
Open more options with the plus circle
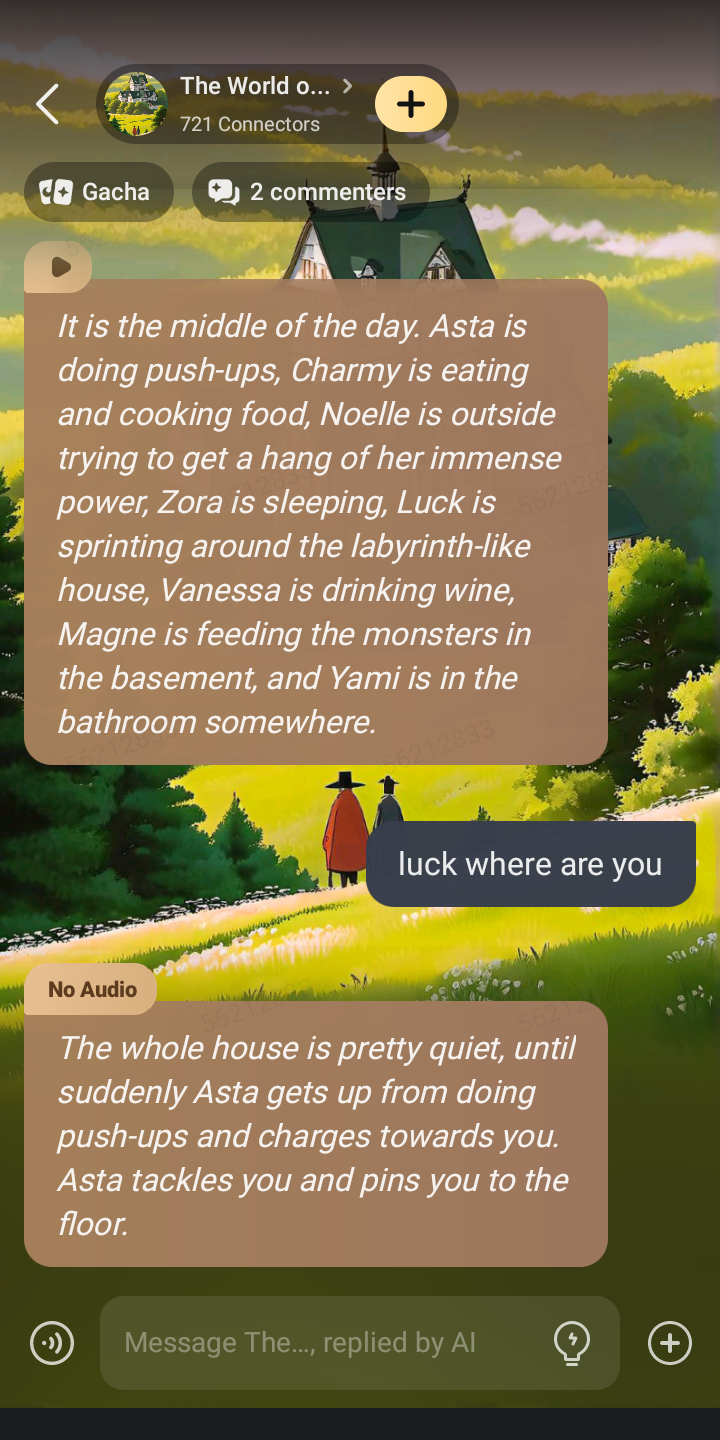(669, 1342)
